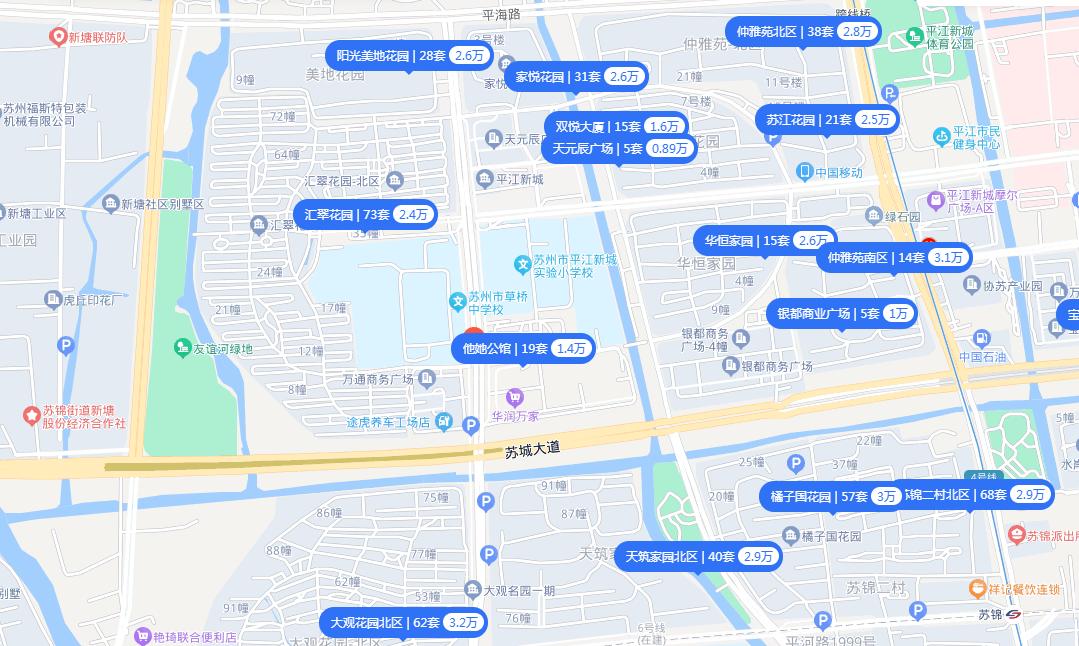1079x646 pixels.
Task: Open the 他她公馆 19套 marker
Action: 524,349
